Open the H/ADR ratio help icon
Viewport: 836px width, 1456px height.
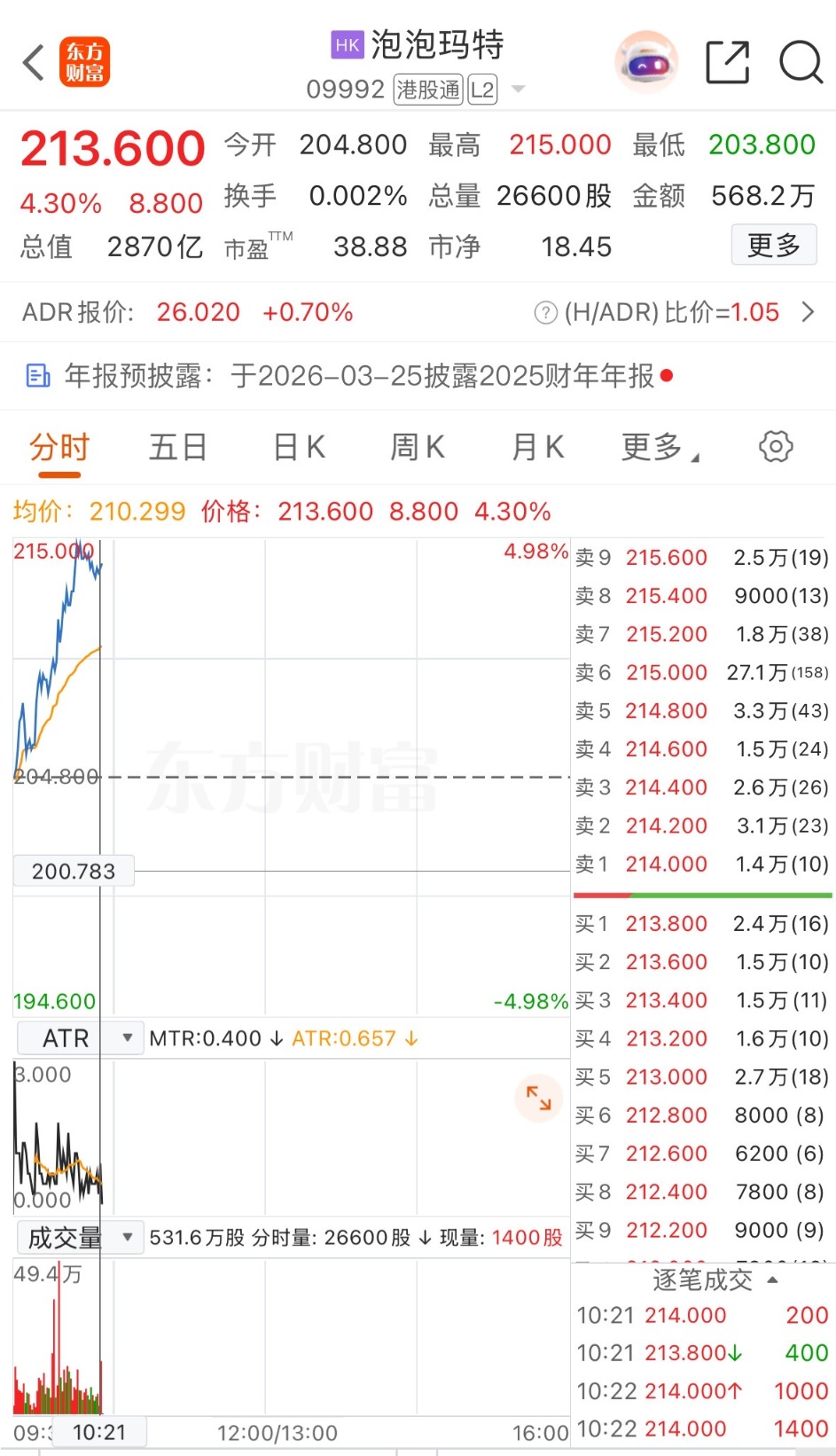[545, 312]
